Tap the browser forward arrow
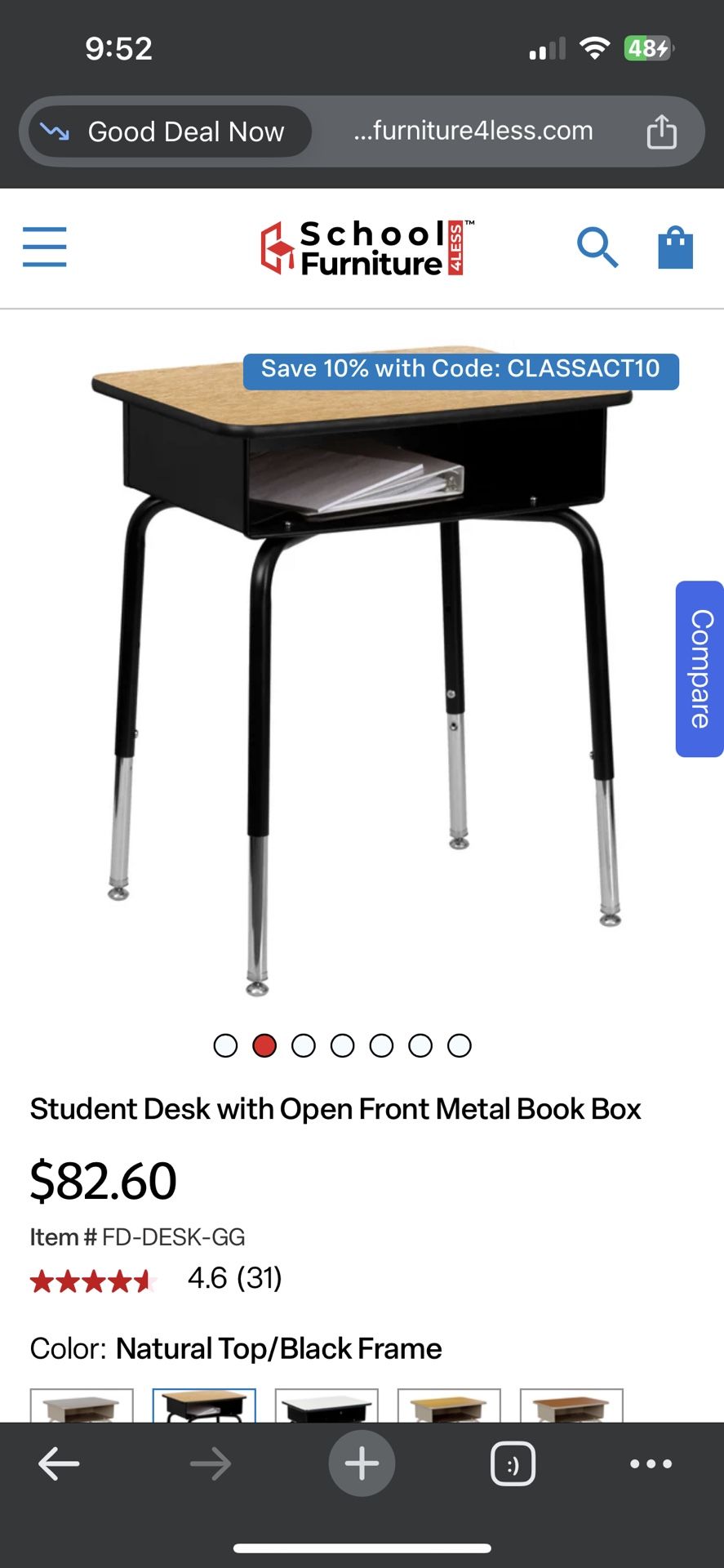 click(211, 1463)
